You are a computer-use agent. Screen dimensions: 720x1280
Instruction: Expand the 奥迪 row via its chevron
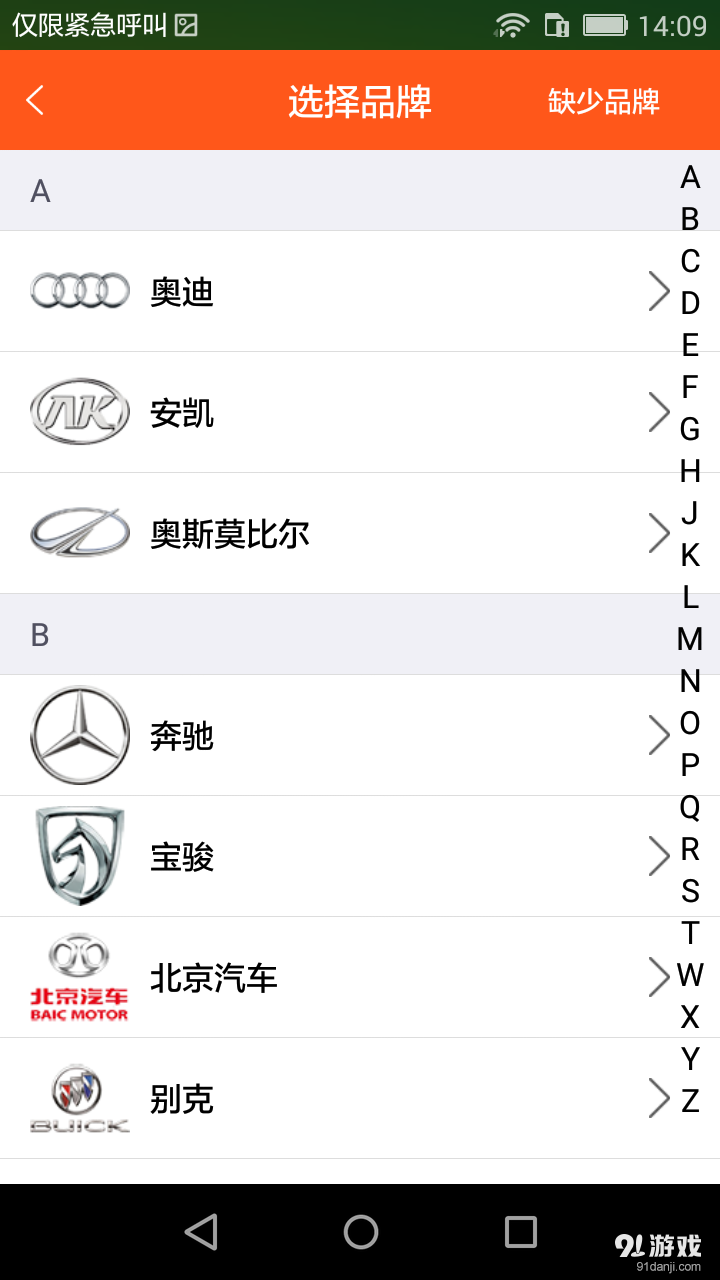click(659, 291)
